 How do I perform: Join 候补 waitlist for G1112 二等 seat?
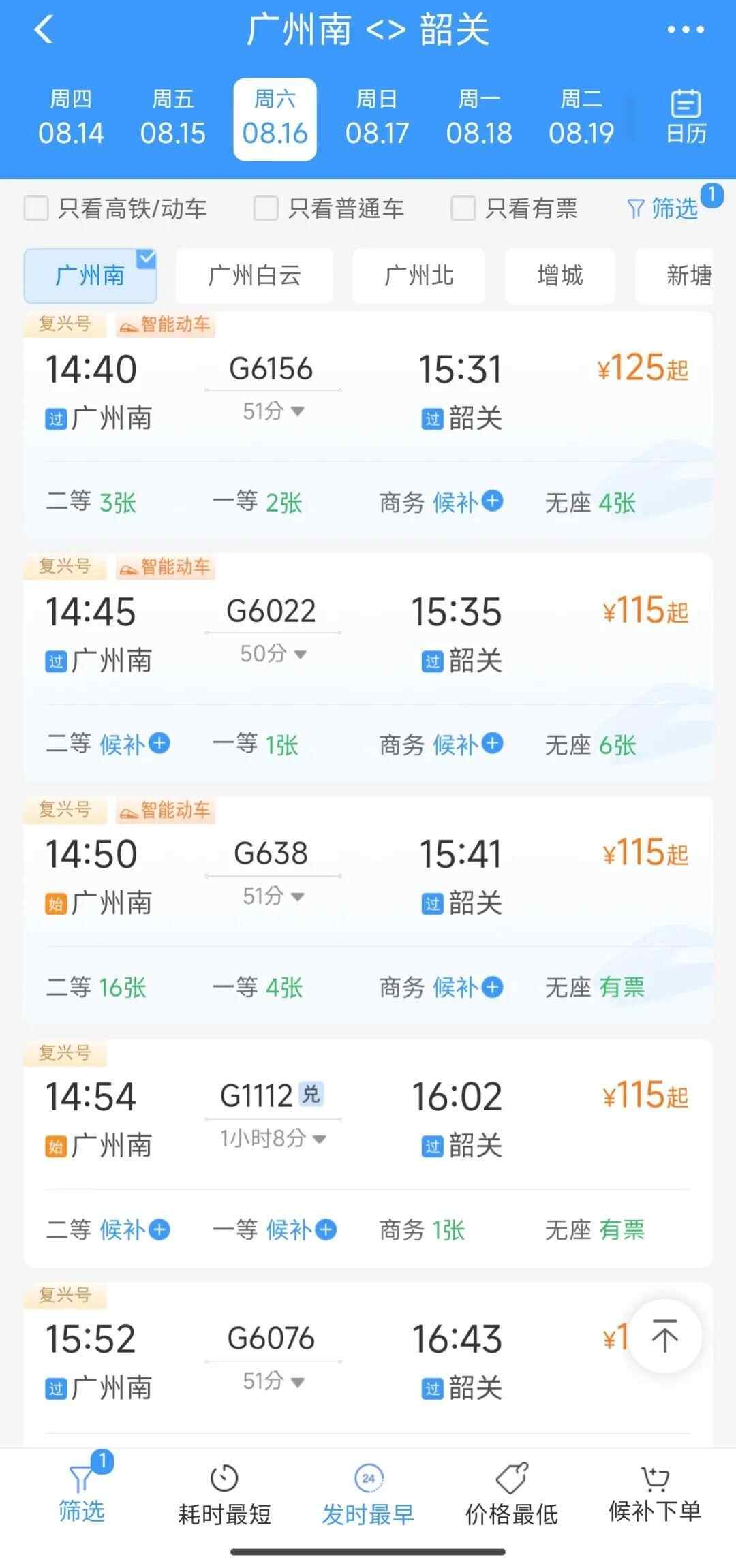tap(134, 1229)
